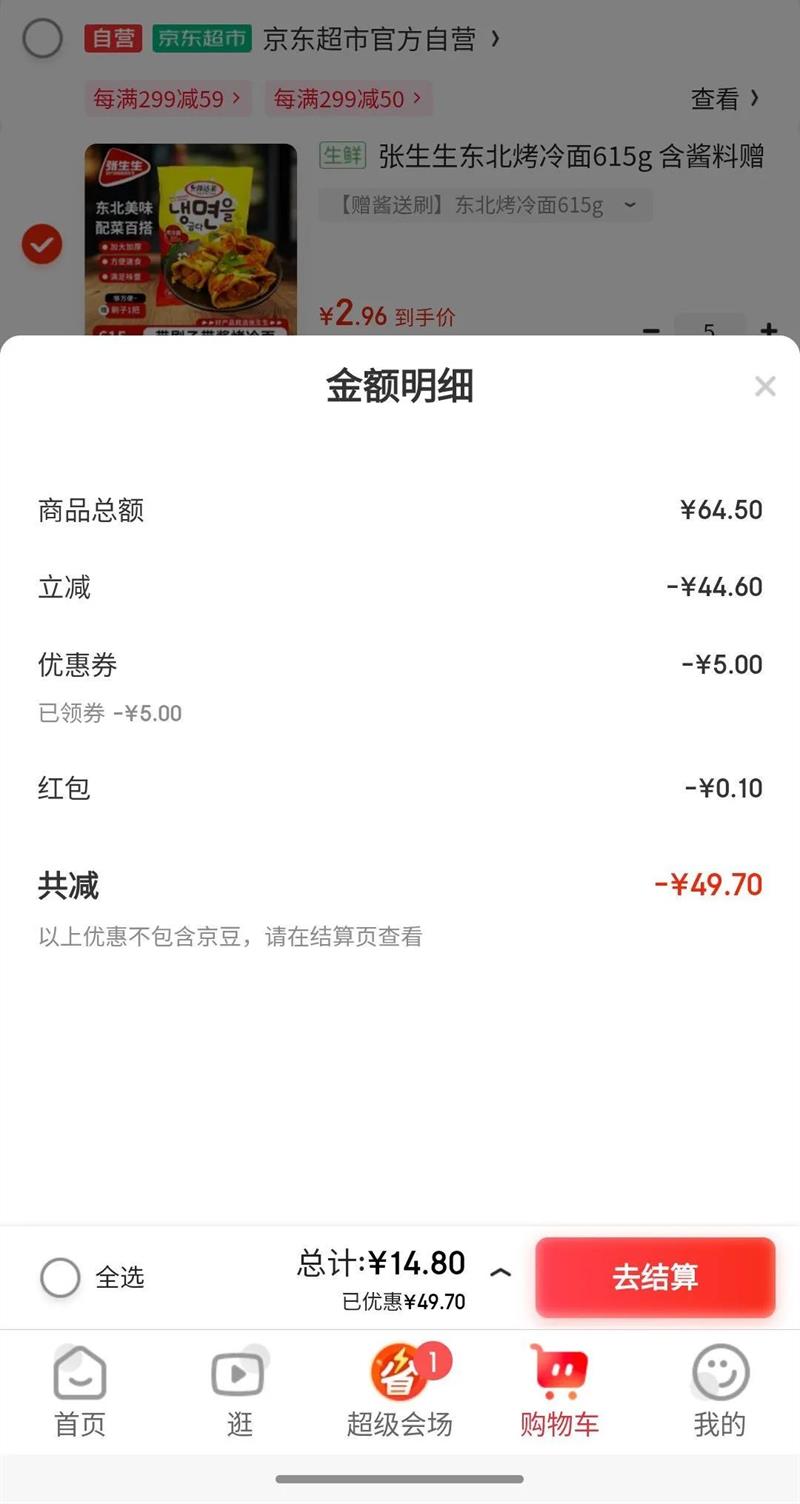The image size is (800, 1504).
Task: Go to the 首页 tab
Action: pyautogui.click(x=80, y=1391)
